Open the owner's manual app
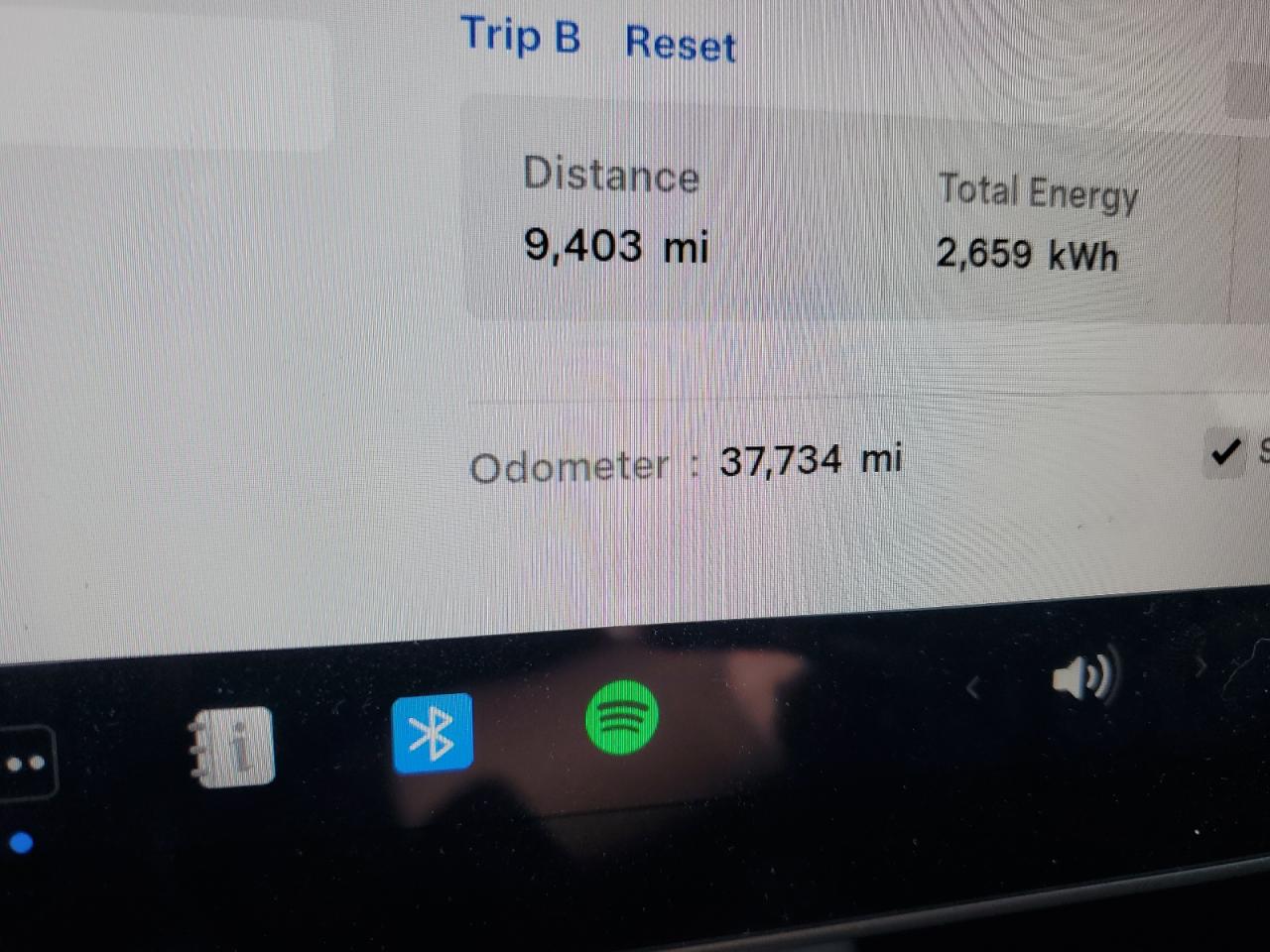The width and height of the screenshot is (1270, 952). (x=231, y=748)
